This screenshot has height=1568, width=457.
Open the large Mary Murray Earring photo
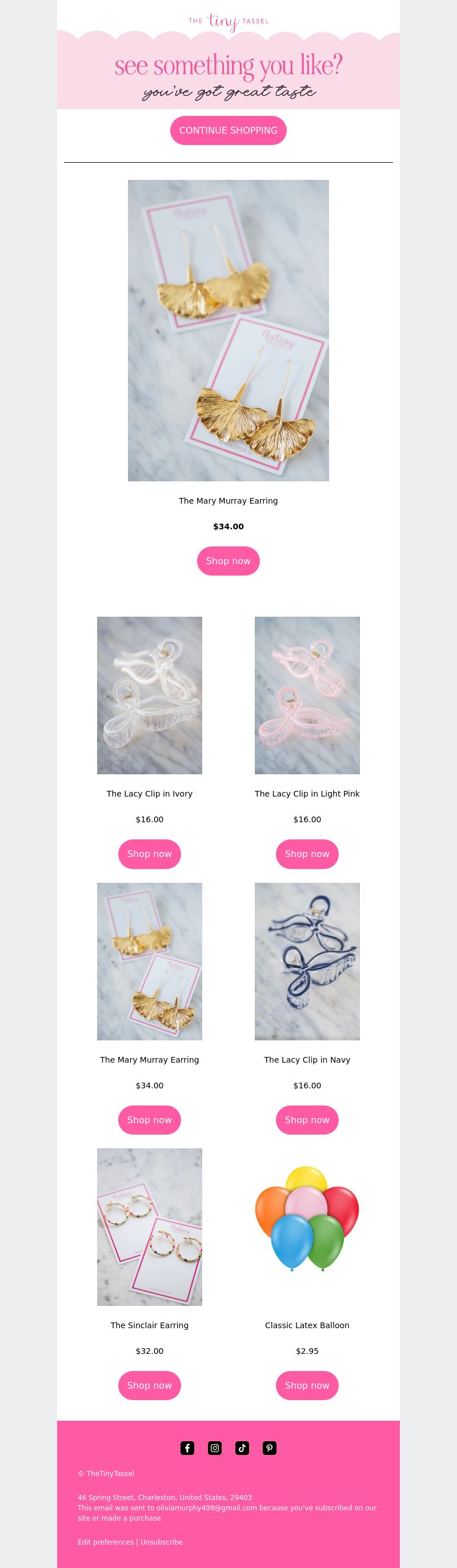point(228,330)
